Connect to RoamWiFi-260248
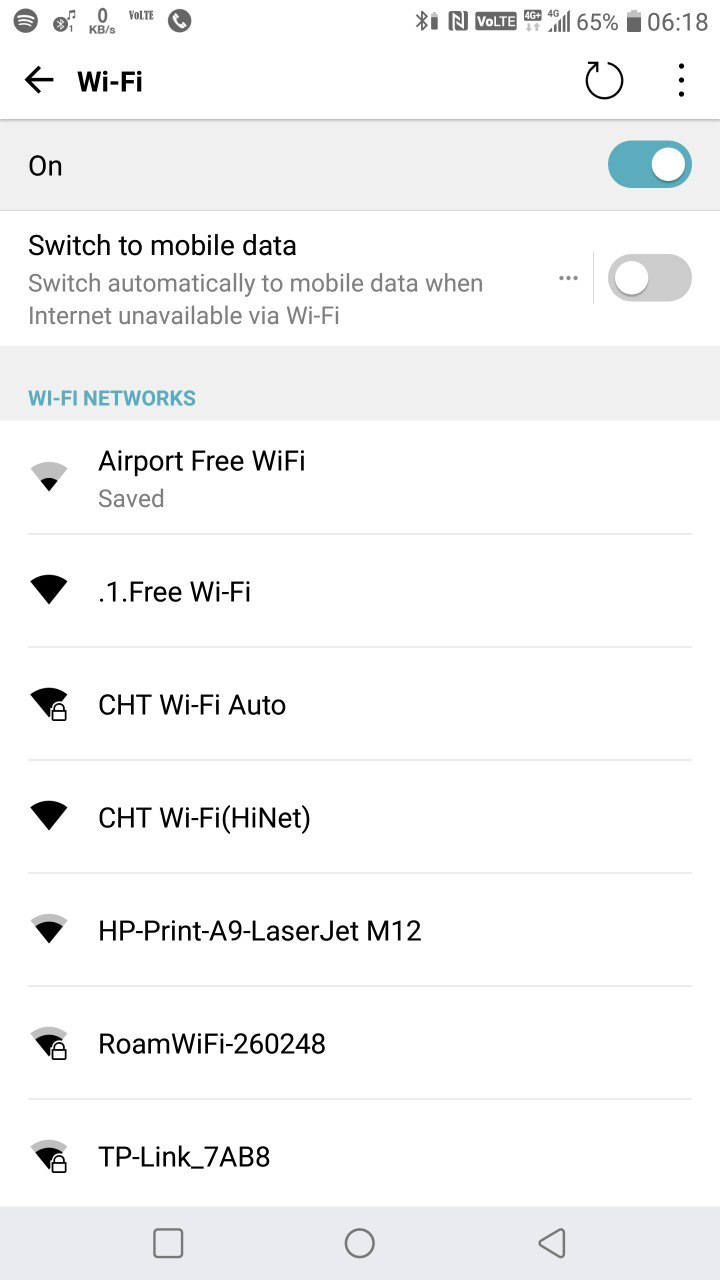This screenshot has height=1280, width=720. (x=212, y=1043)
